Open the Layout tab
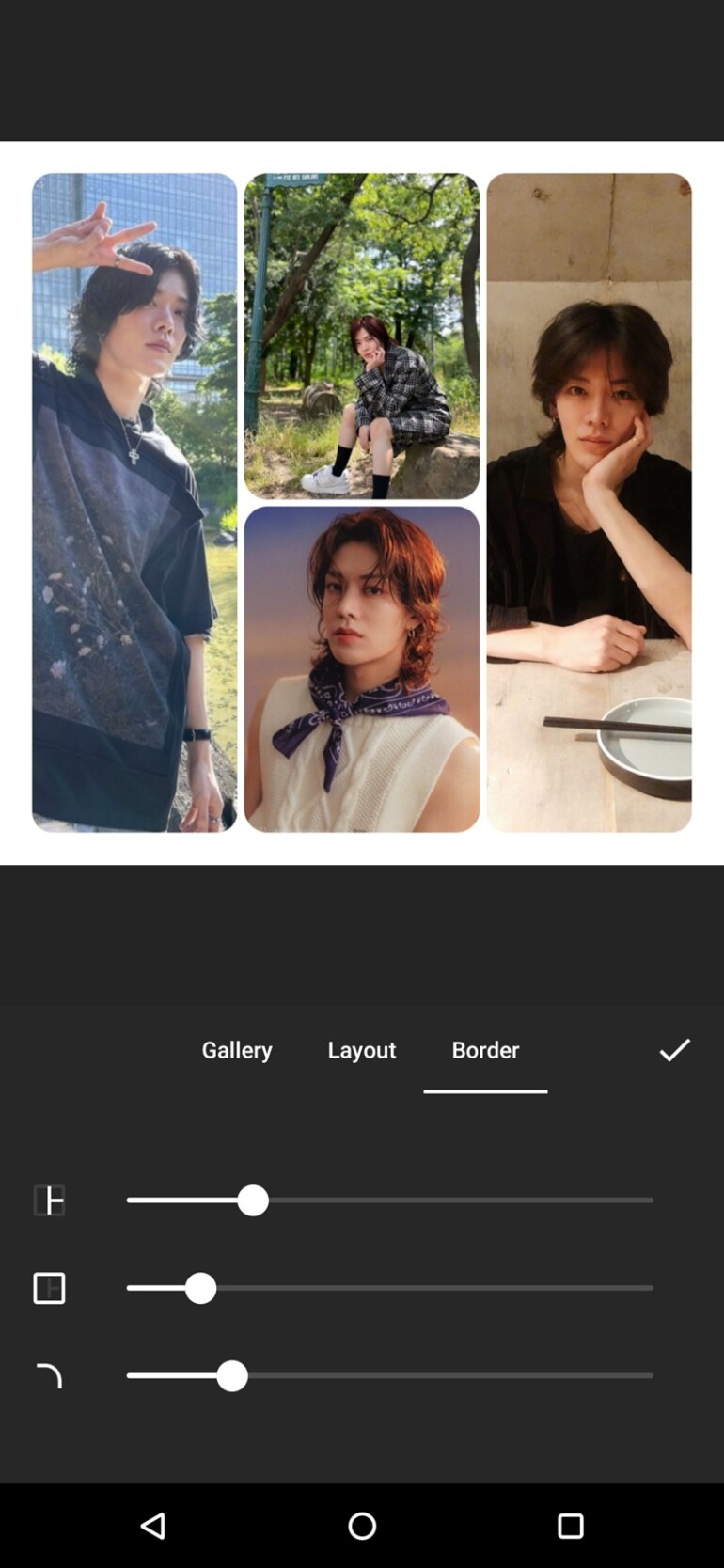The height and width of the screenshot is (1568, 724). coord(361,1050)
